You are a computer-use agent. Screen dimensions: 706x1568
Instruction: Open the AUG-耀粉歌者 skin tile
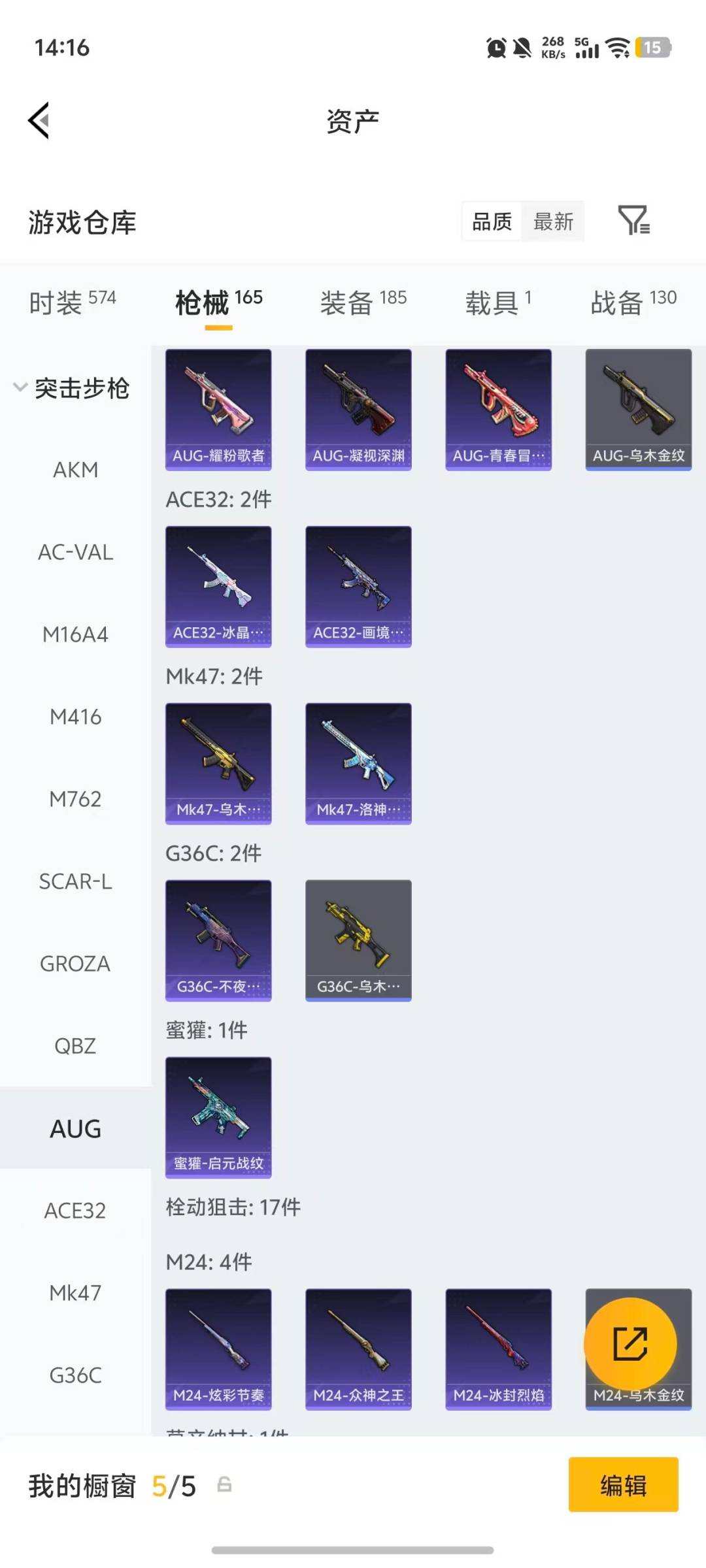(218, 409)
